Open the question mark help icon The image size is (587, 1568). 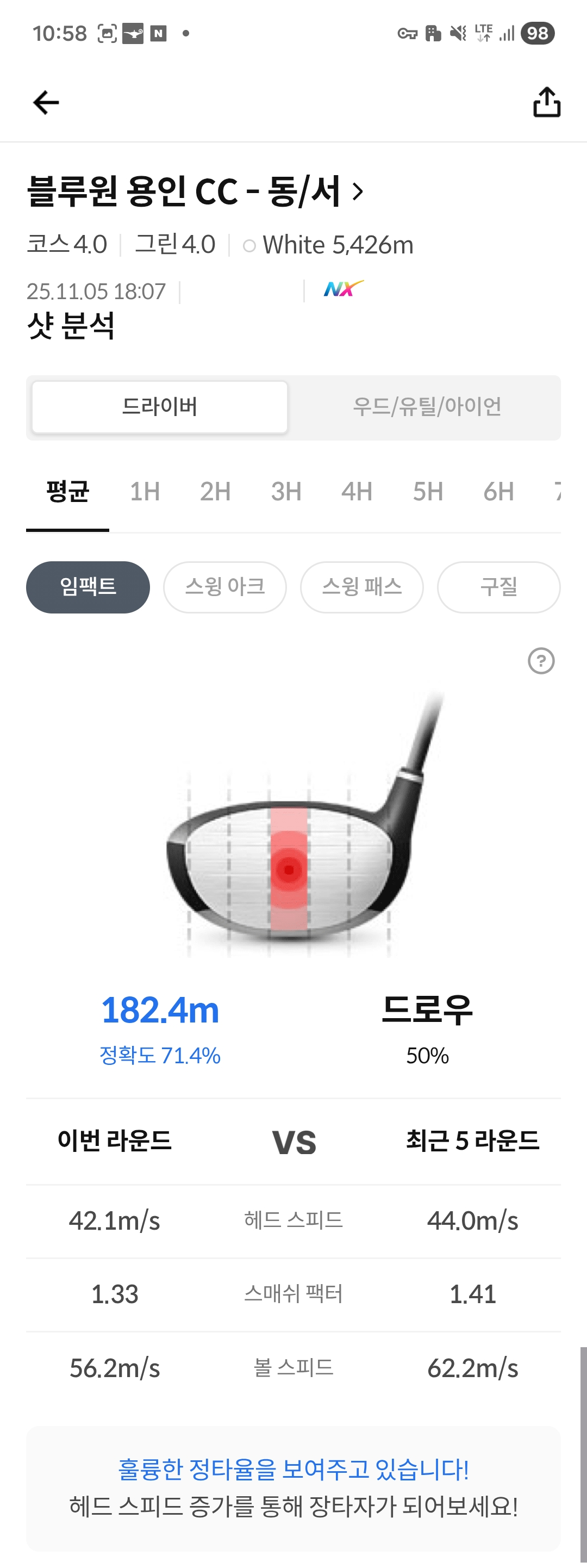tap(541, 660)
